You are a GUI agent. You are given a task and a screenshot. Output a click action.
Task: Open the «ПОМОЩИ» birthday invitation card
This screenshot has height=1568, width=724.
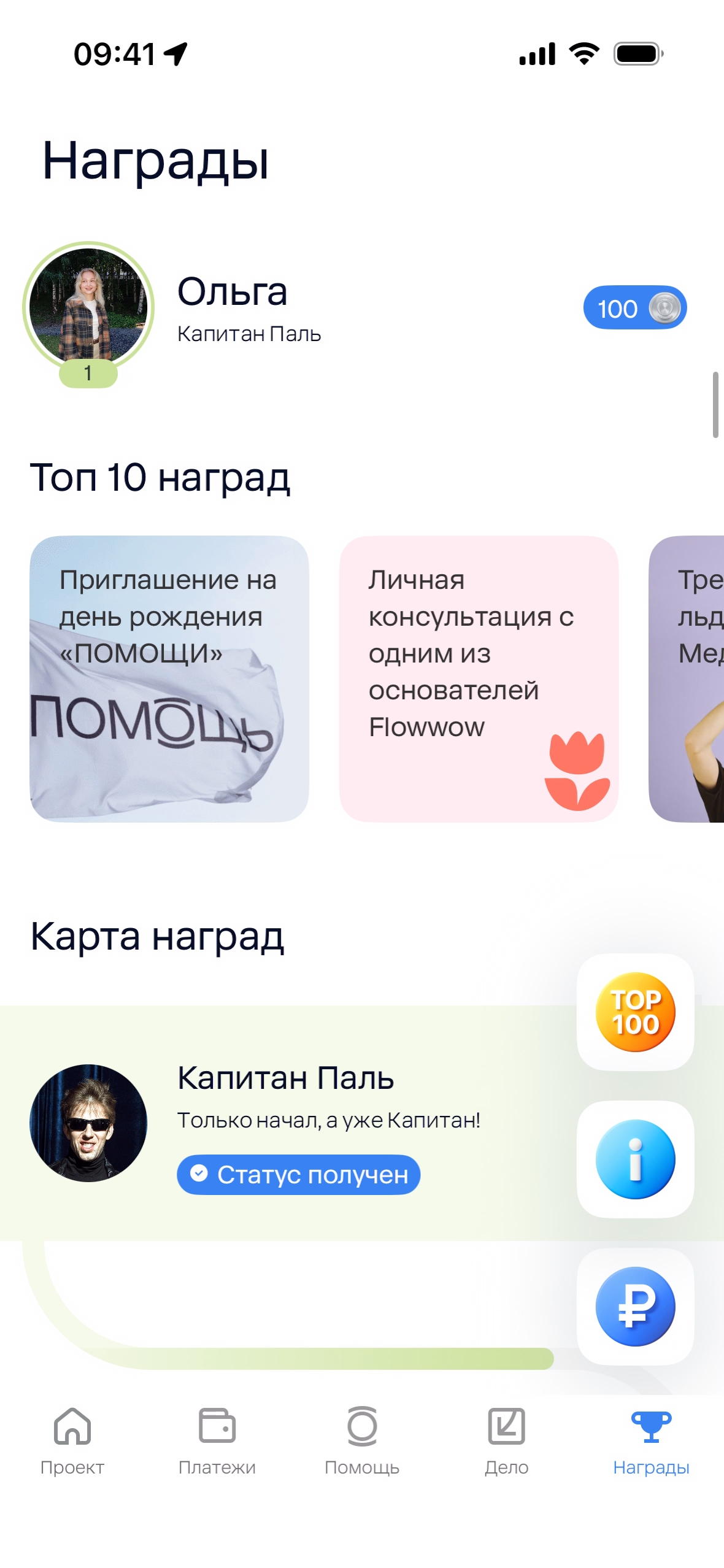click(x=169, y=678)
